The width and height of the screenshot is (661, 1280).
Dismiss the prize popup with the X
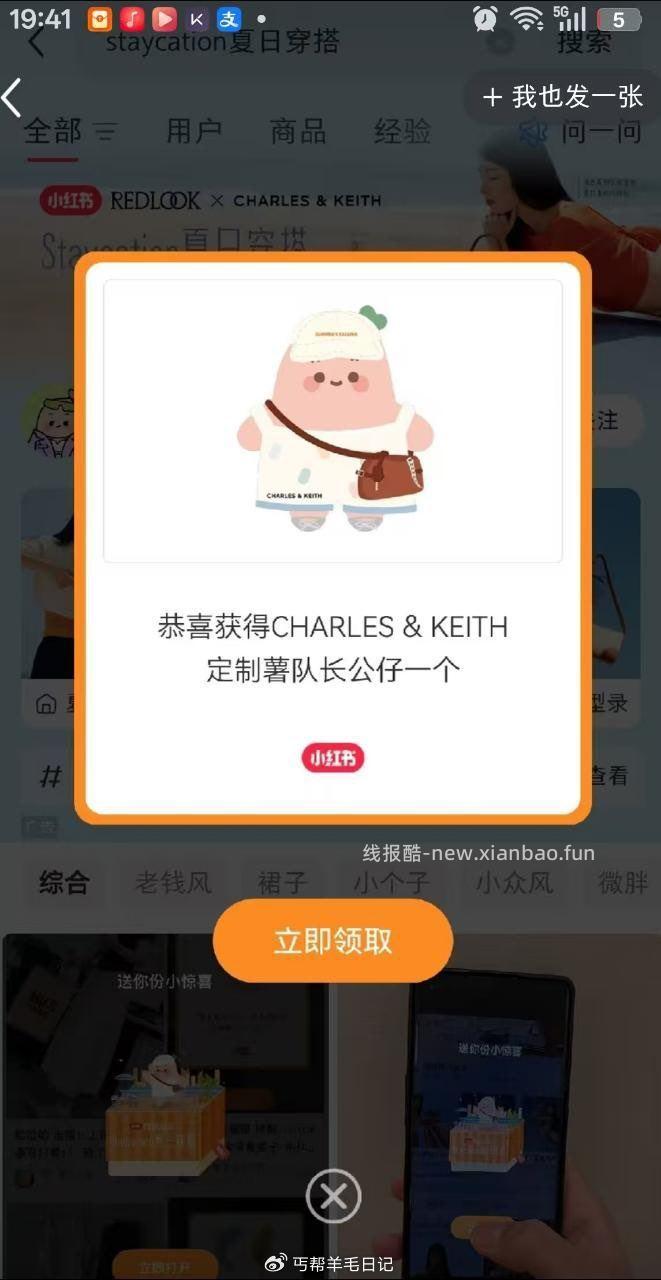333,1196
